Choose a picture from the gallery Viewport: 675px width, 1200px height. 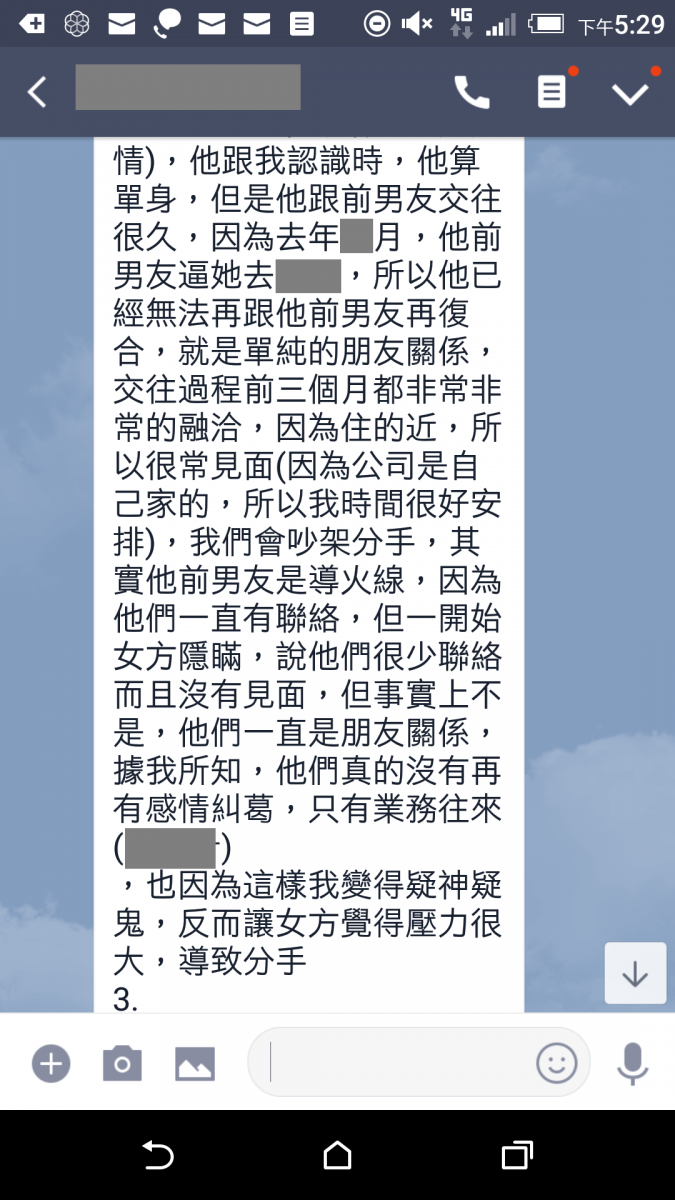click(x=195, y=1064)
